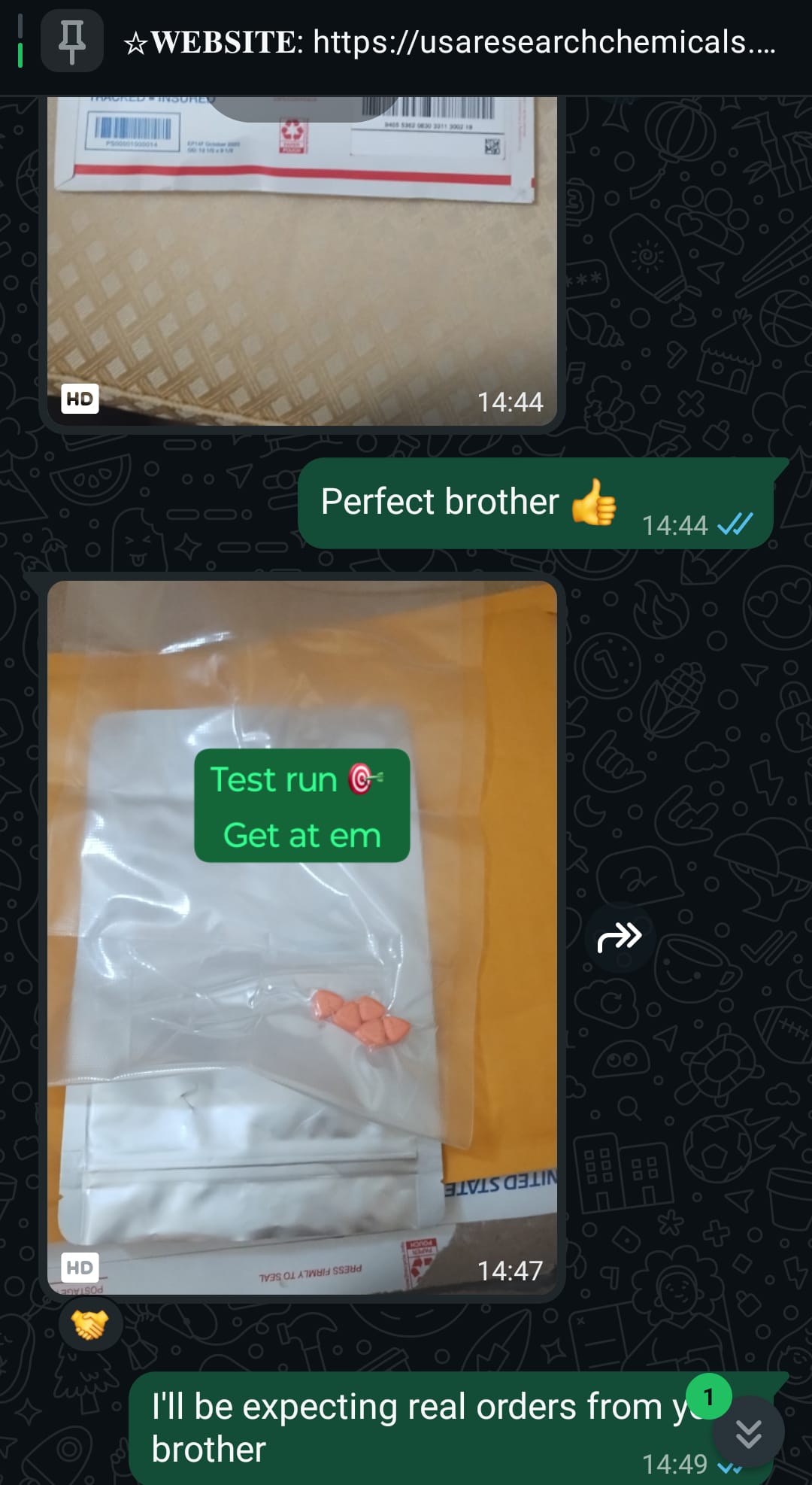
Task: Tap the handshake reaction under the photo
Action: [90, 1324]
